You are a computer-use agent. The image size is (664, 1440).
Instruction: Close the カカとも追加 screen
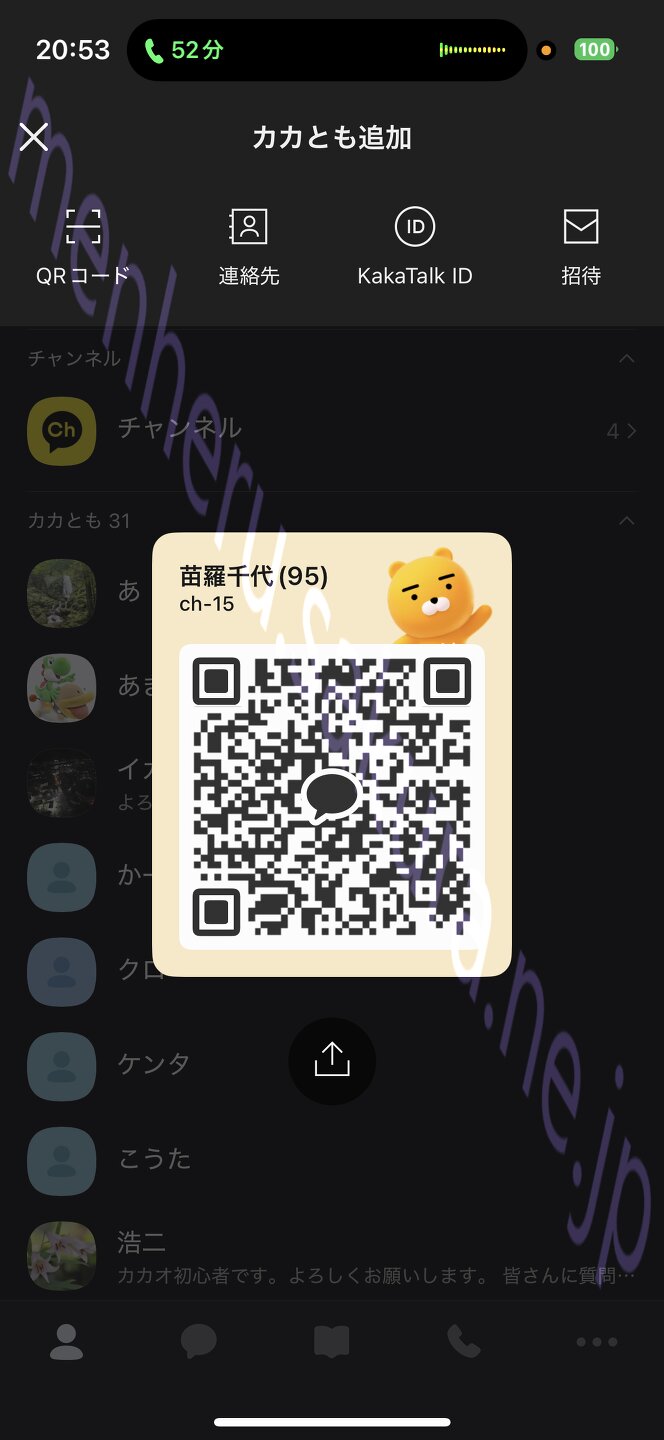[x=34, y=137]
